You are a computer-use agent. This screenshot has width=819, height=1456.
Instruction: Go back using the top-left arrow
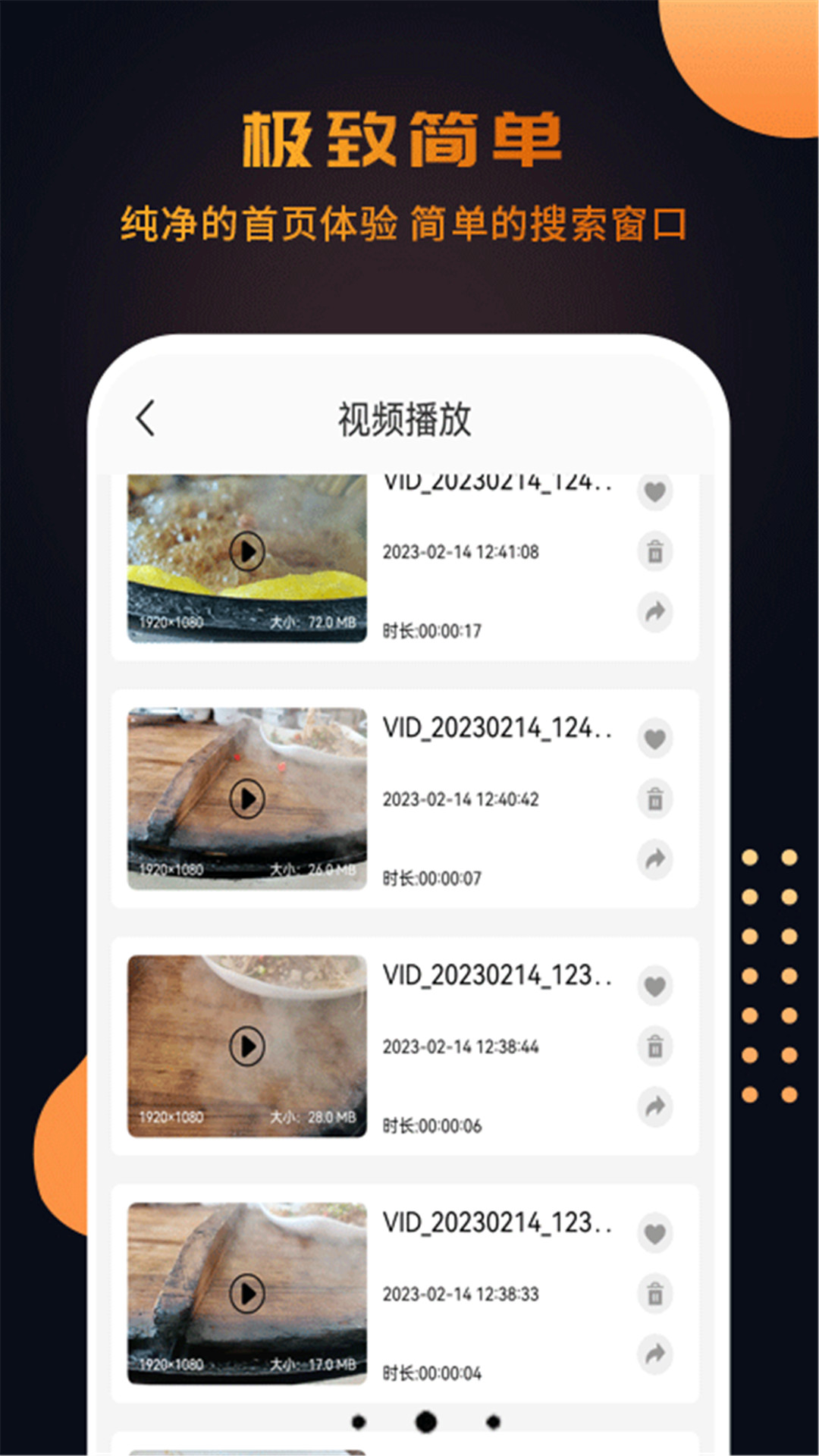(146, 418)
